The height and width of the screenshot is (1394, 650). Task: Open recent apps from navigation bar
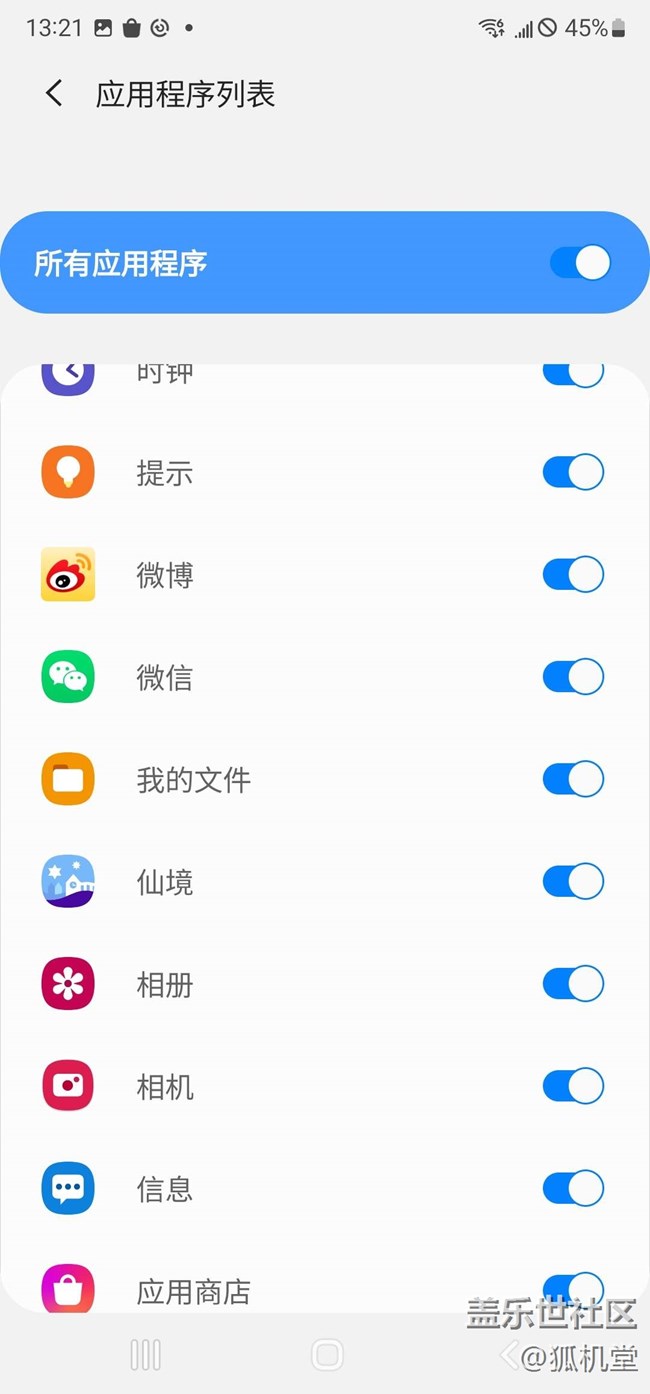(x=146, y=1355)
